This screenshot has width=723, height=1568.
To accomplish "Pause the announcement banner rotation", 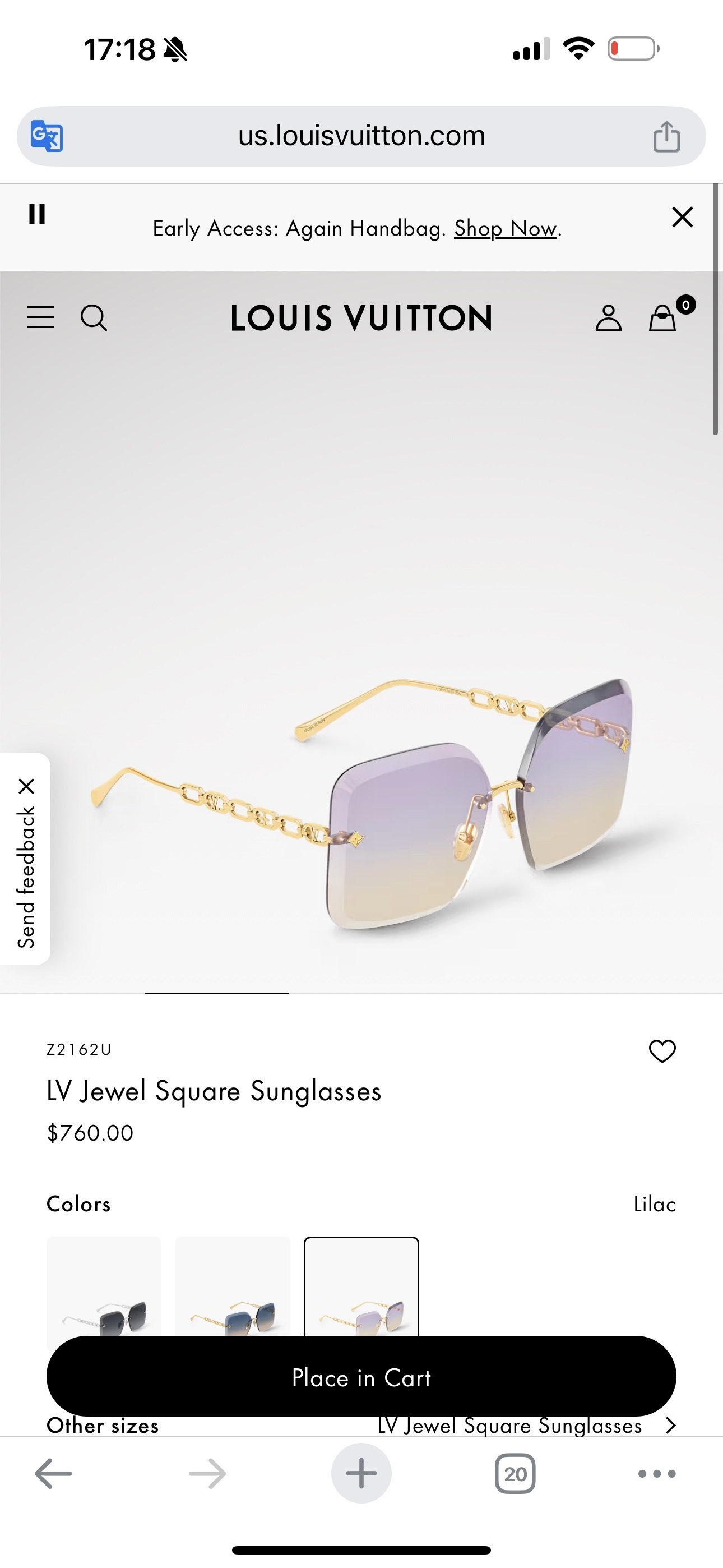I will coord(37,214).
